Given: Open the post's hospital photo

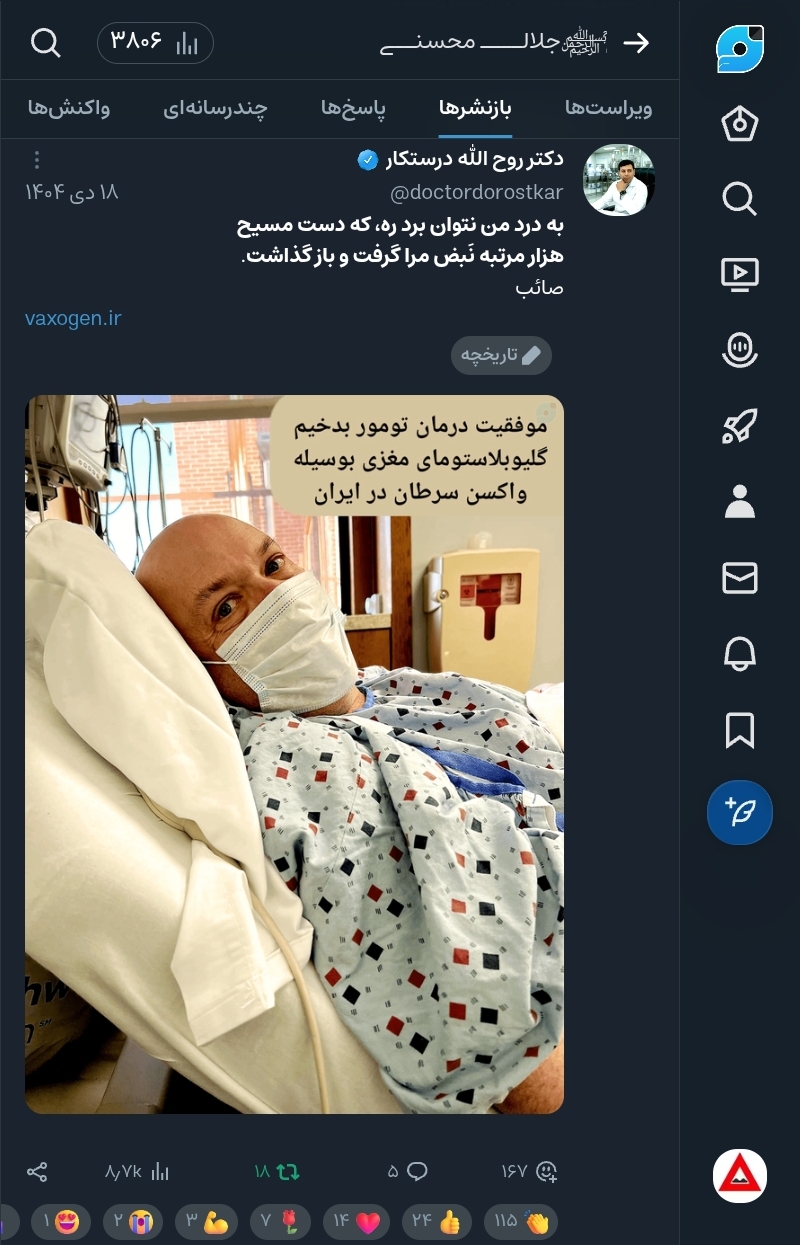Looking at the screenshot, I should (294, 754).
